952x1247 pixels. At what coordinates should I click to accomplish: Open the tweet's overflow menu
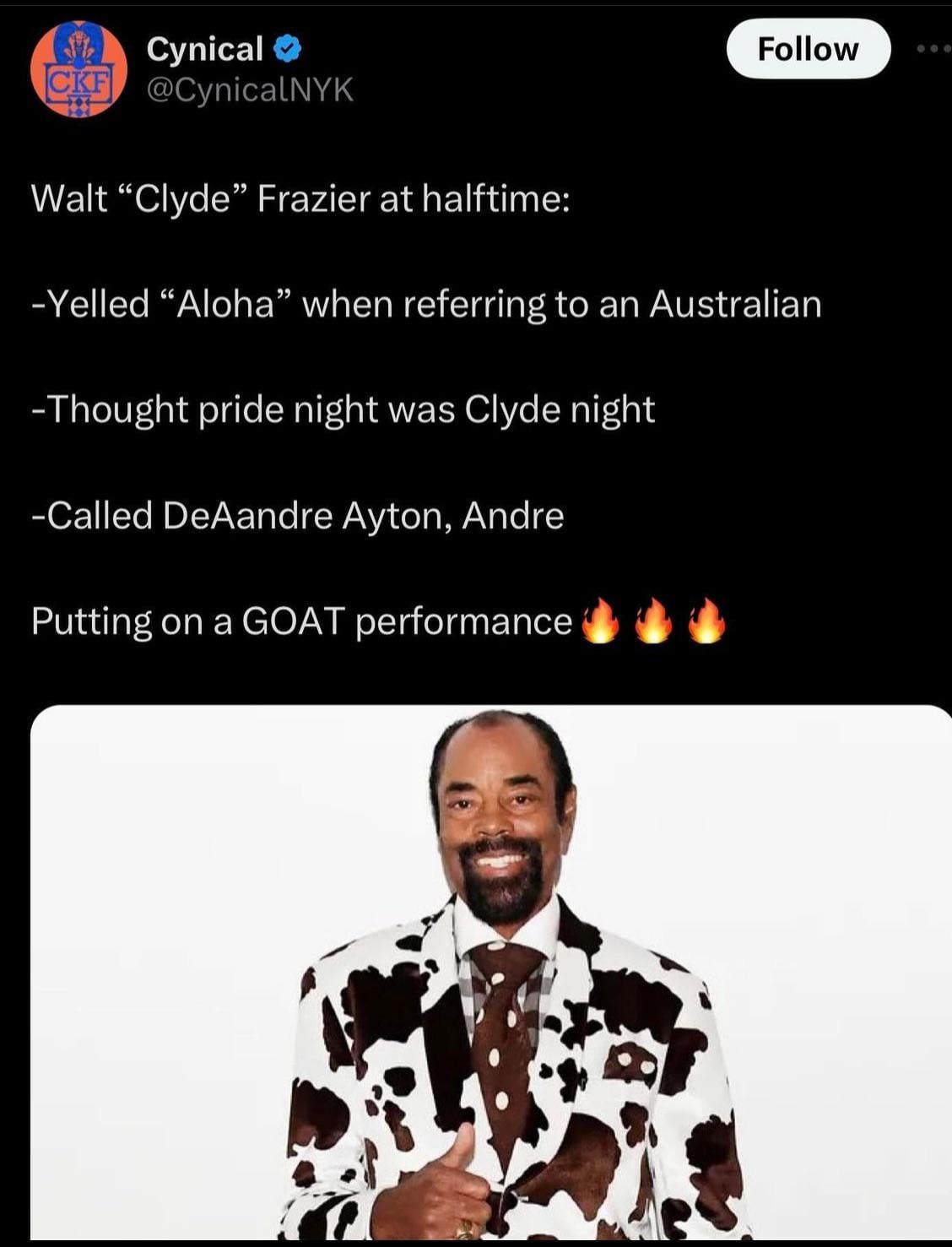935,49
